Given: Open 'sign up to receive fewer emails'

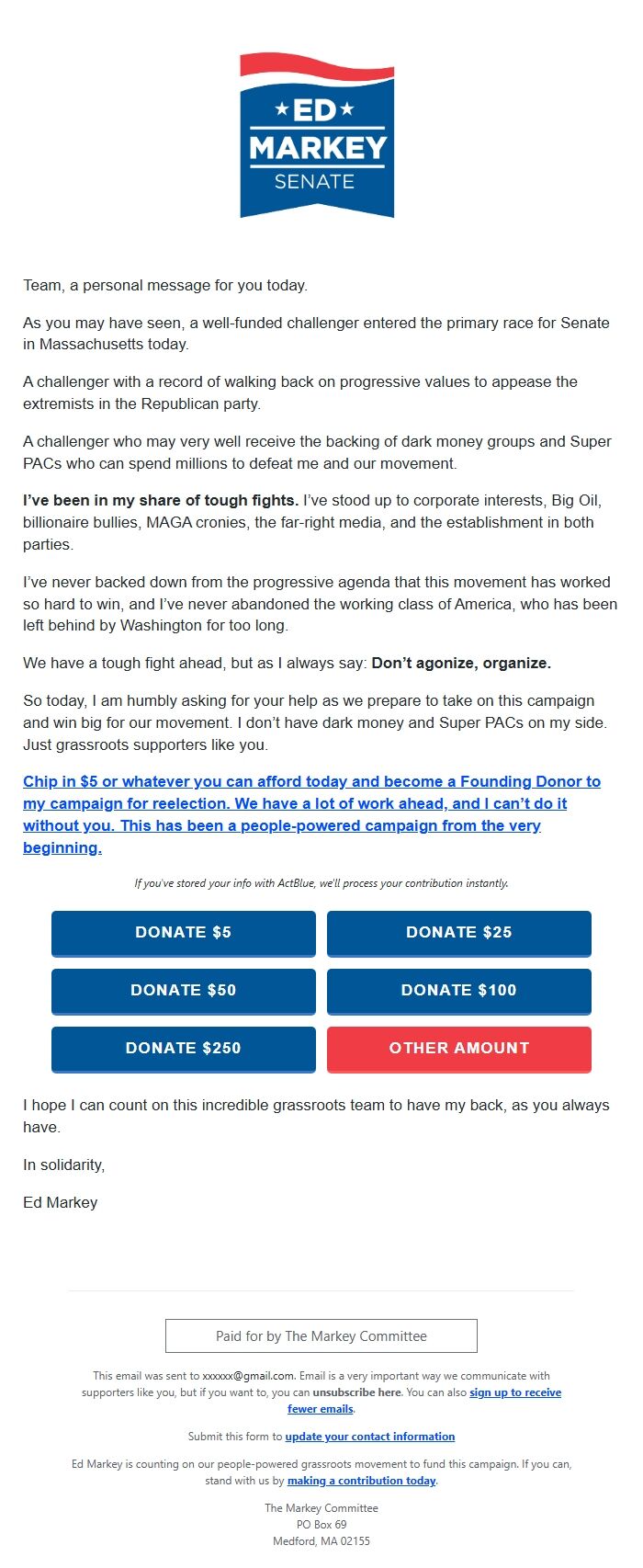Looking at the screenshot, I should pyautogui.click(x=514, y=1392).
